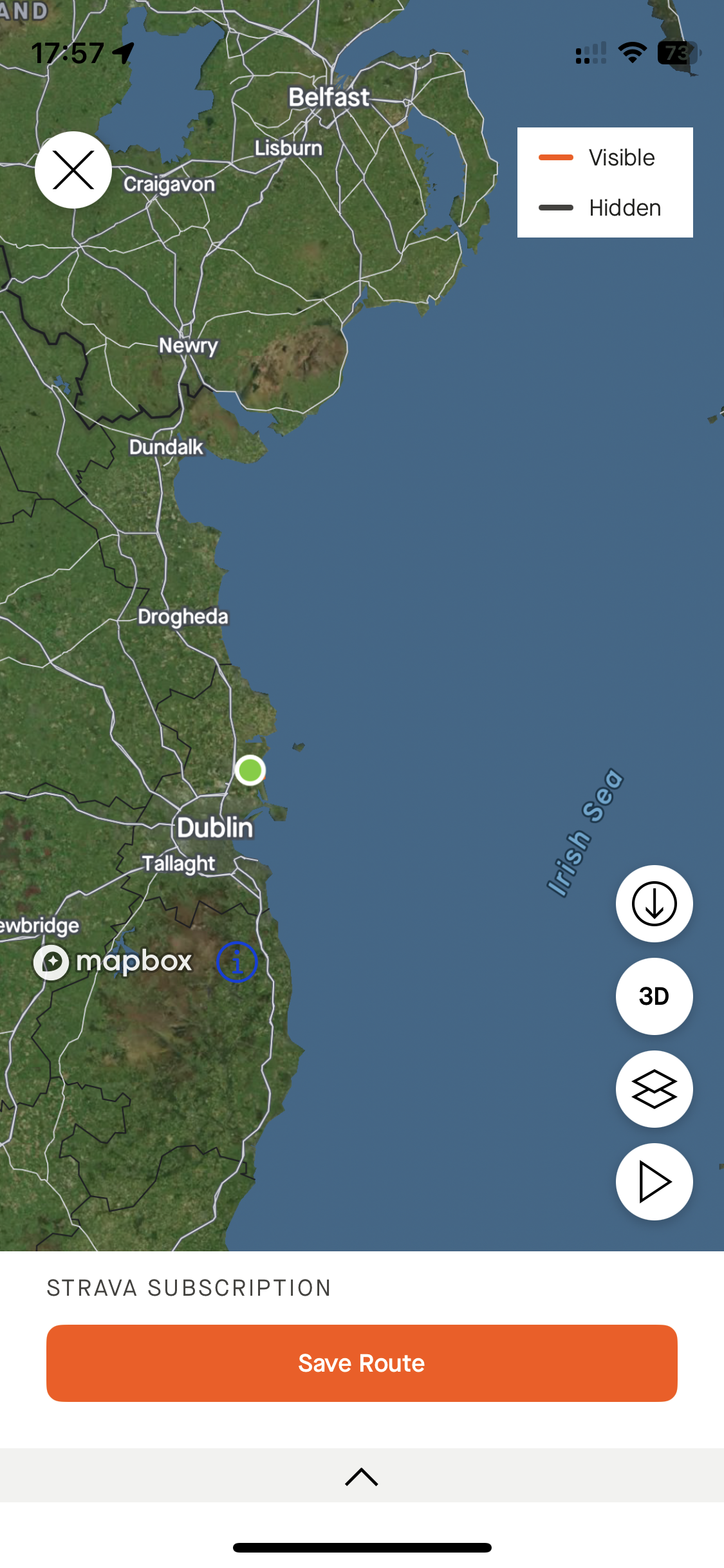Select the green start point marker
Image resolution: width=724 pixels, height=1568 pixels.
tap(250, 770)
